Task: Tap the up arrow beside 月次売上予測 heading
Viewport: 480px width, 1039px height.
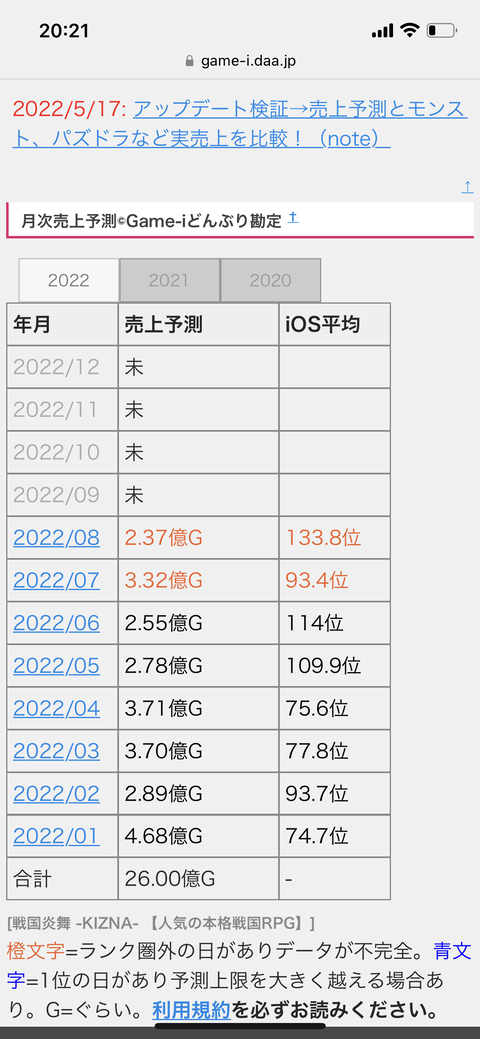Action: 293,218
